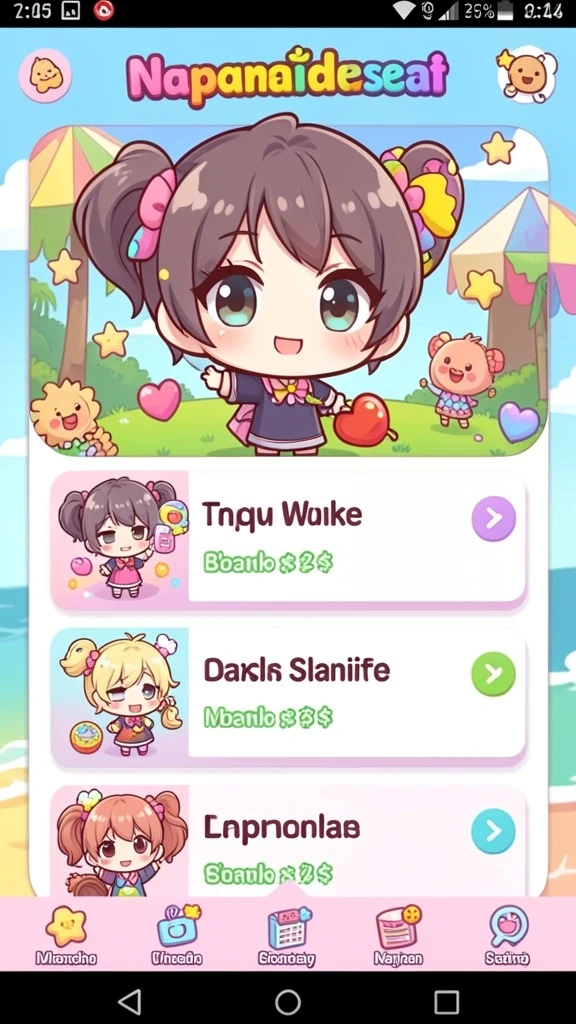Viewport: 576px width, 1024px height.
Task: Open the Tnqu Wuike card
Action: click(x=288, y=539)
